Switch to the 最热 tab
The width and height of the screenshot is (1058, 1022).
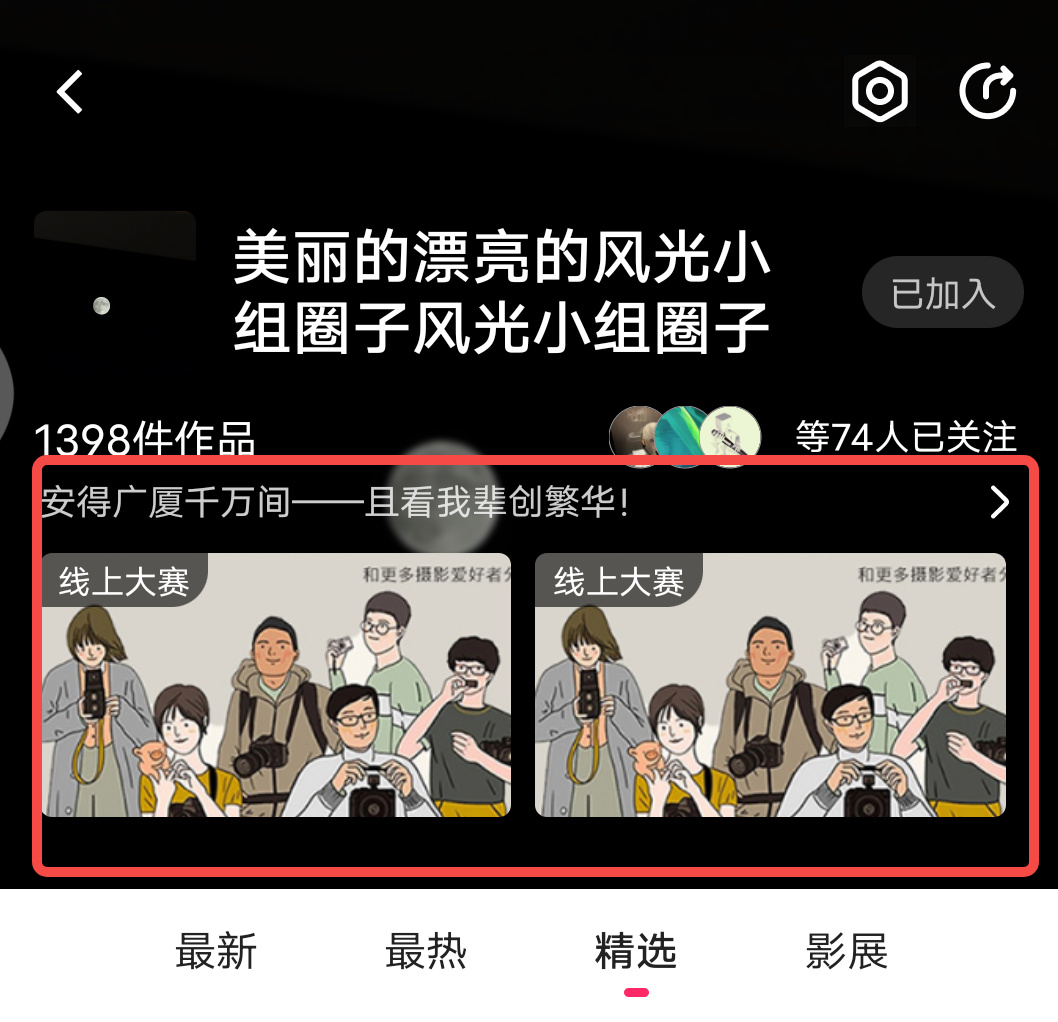tap(426, 951)
